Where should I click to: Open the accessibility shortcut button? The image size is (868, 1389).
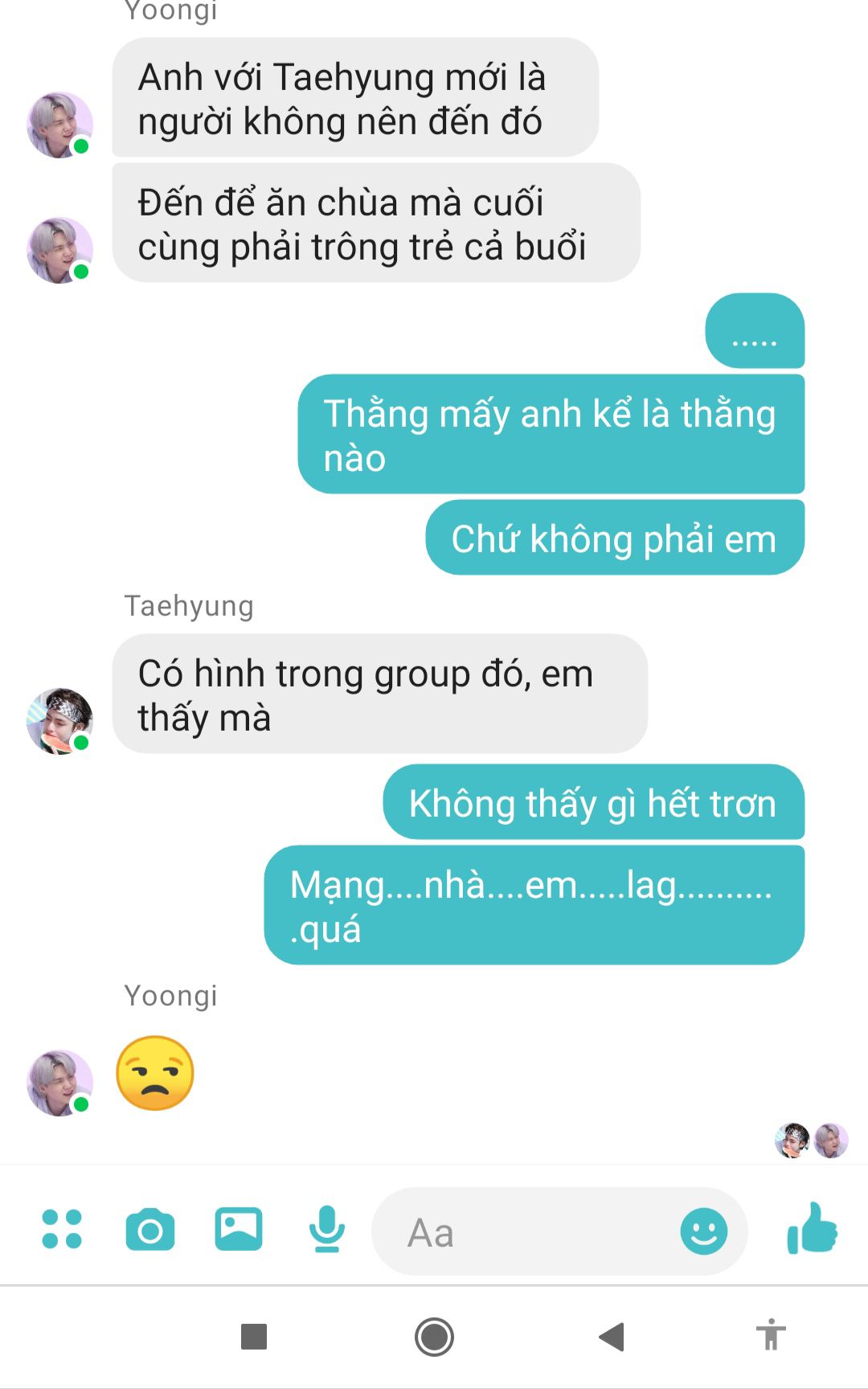coord(771,1335)
